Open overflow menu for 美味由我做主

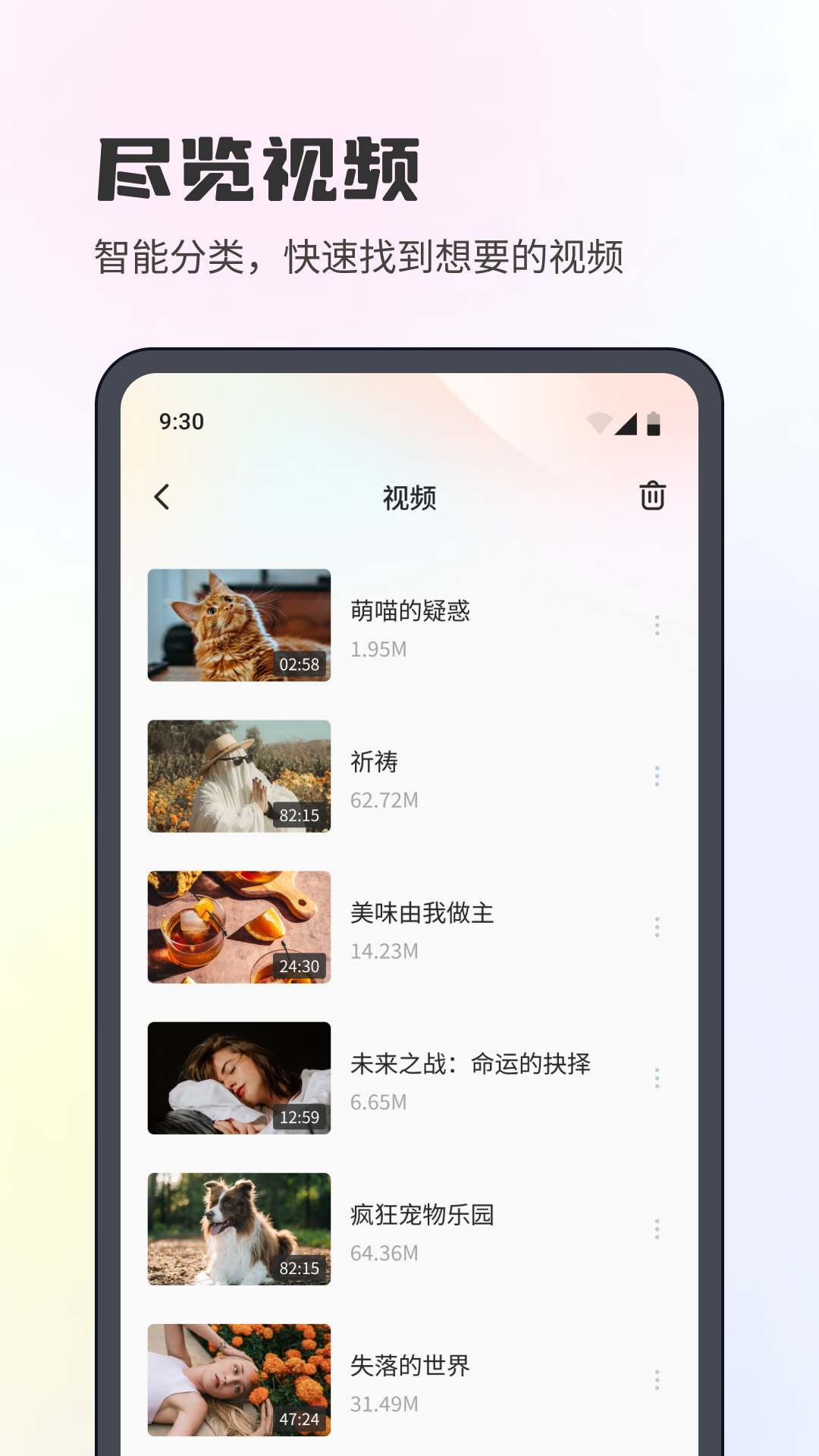click(655, 927)
